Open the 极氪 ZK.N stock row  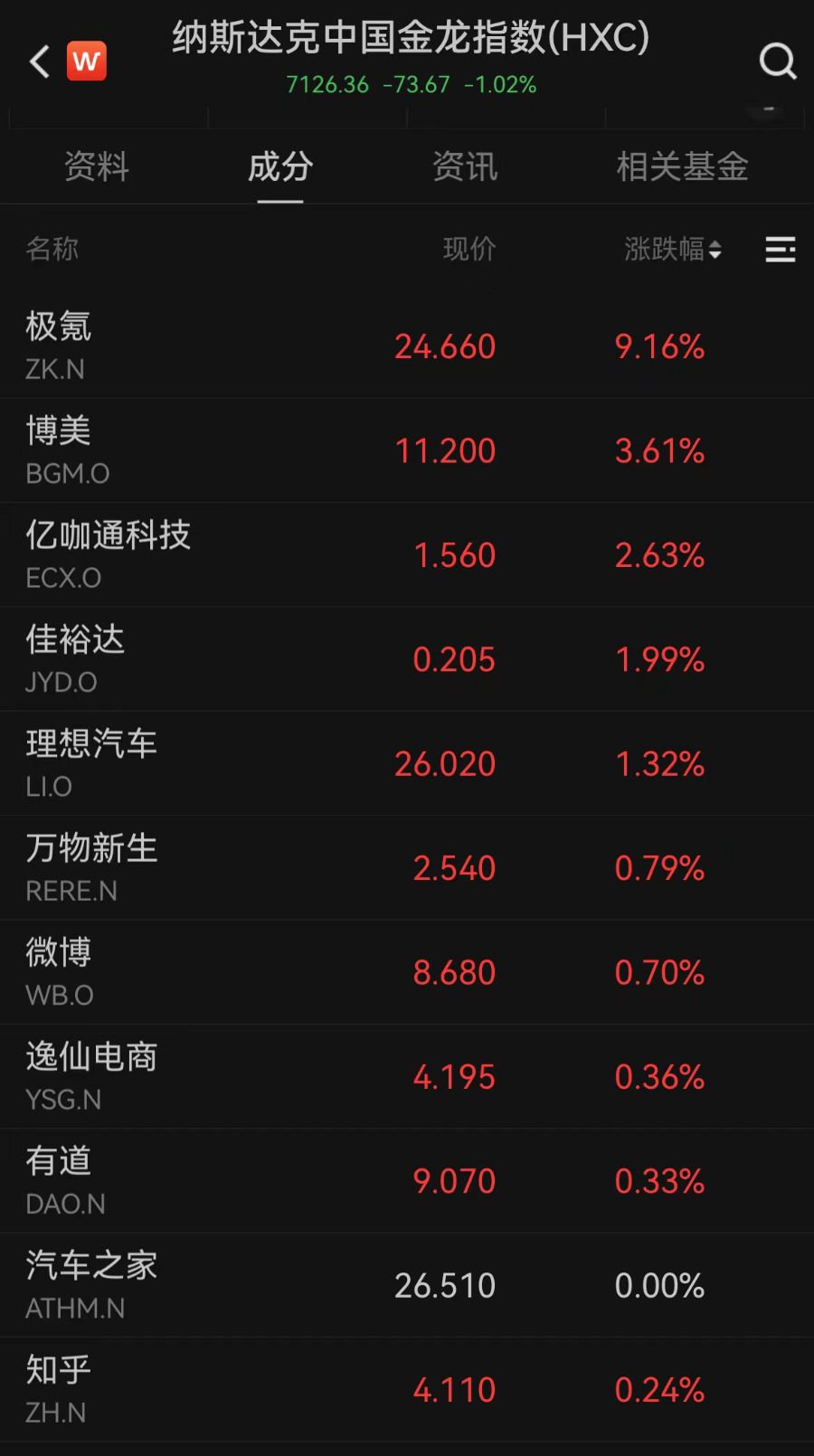[407, 346]
